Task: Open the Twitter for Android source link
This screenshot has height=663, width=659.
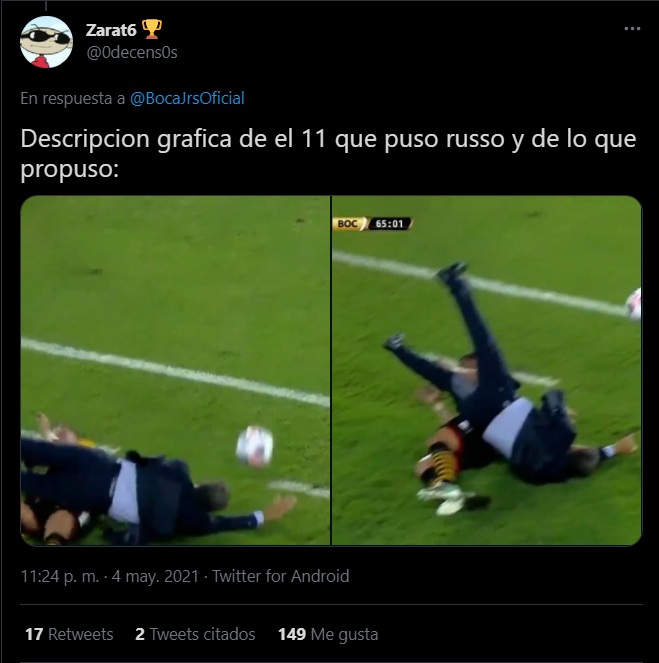Action: [281, 576]
